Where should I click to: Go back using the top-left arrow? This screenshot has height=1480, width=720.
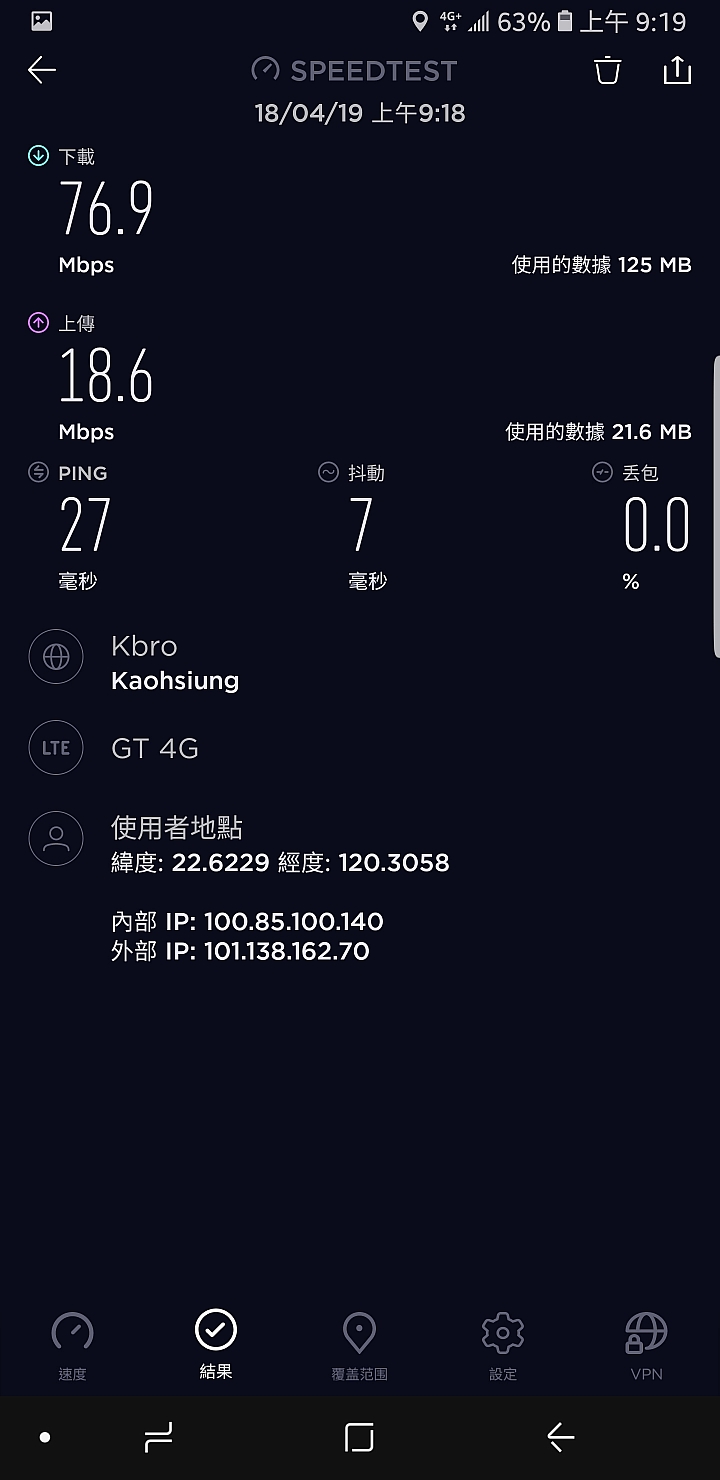click(x=41, y=70)
